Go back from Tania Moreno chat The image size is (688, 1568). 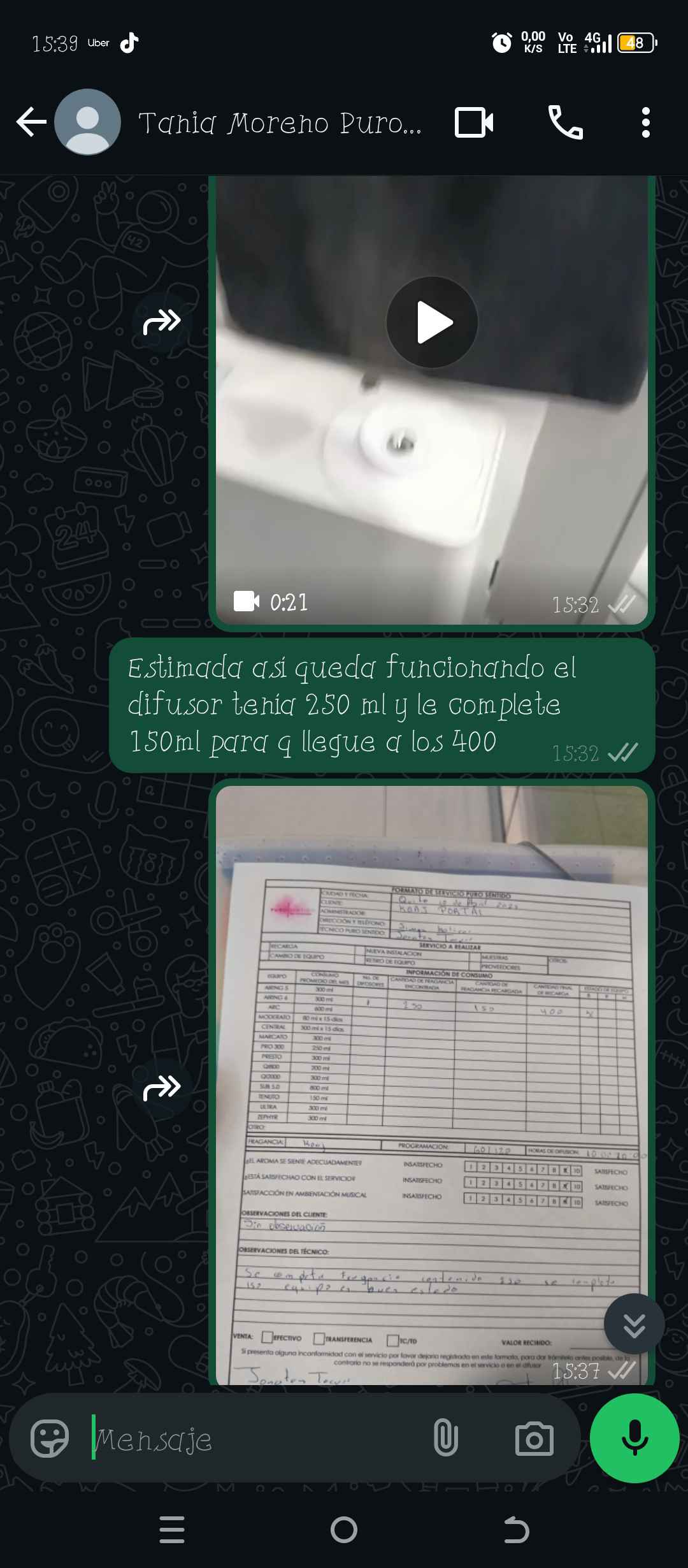coord(31,122)
